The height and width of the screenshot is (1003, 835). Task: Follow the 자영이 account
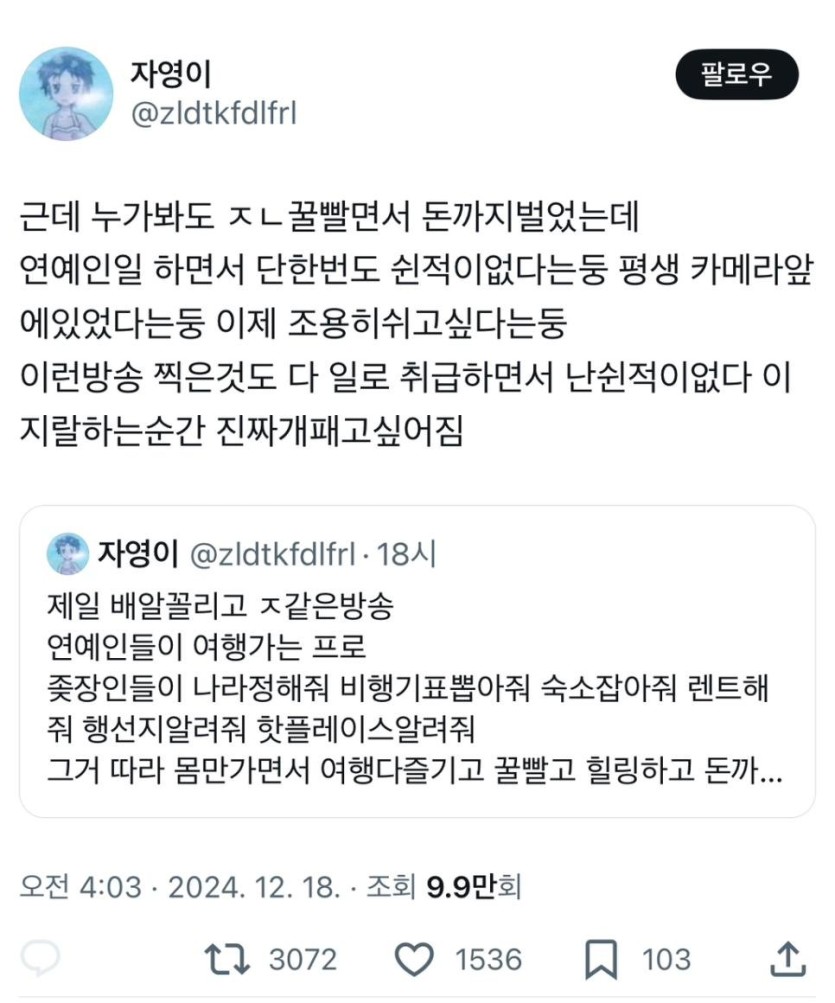click(x=737, y=76)
